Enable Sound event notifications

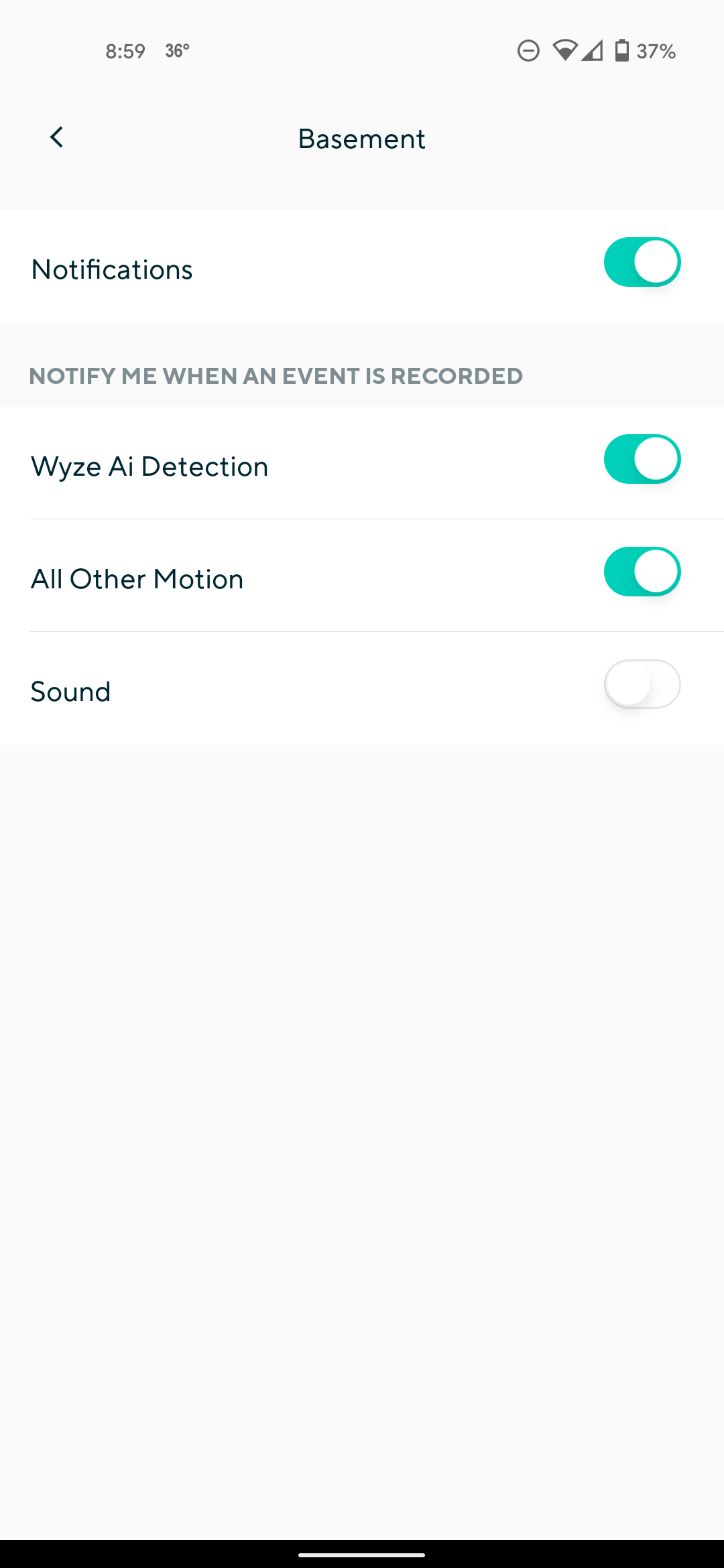(x=642, y=684)
